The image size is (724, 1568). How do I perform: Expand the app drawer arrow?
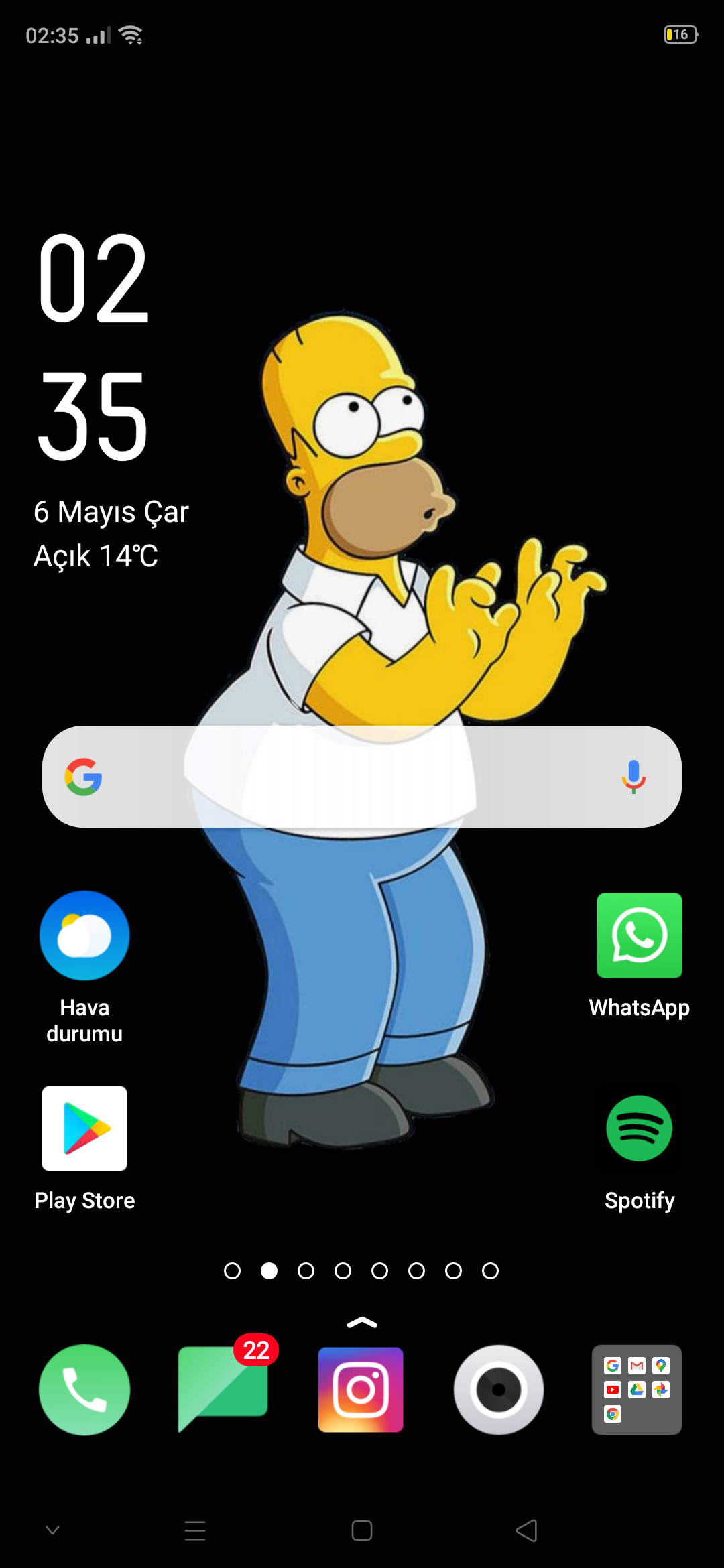(362, 1323)
